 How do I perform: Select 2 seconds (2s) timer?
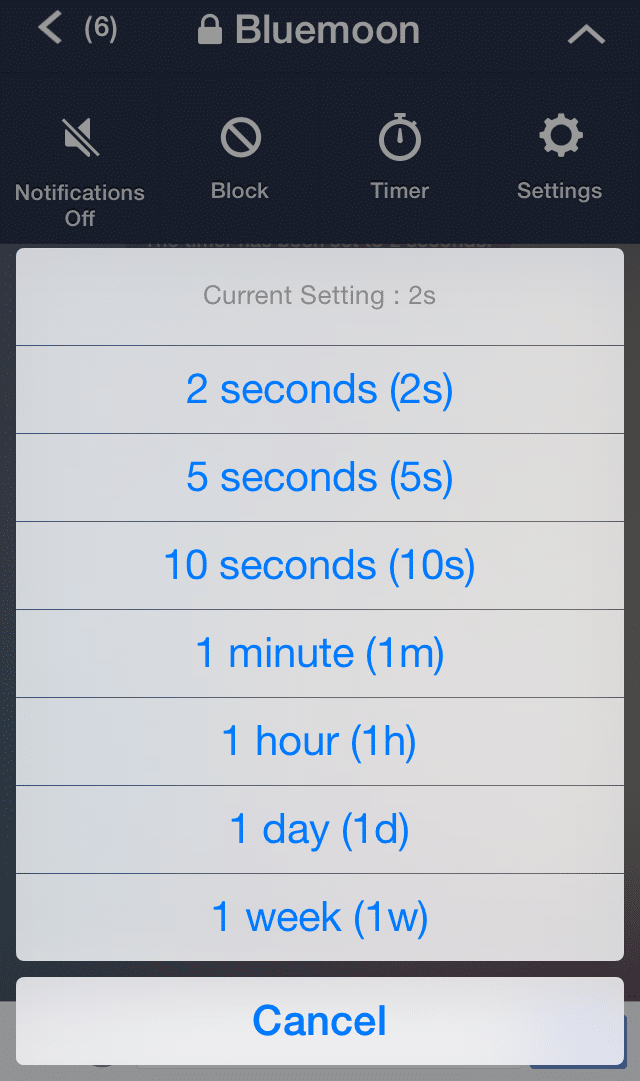[320, 390]
